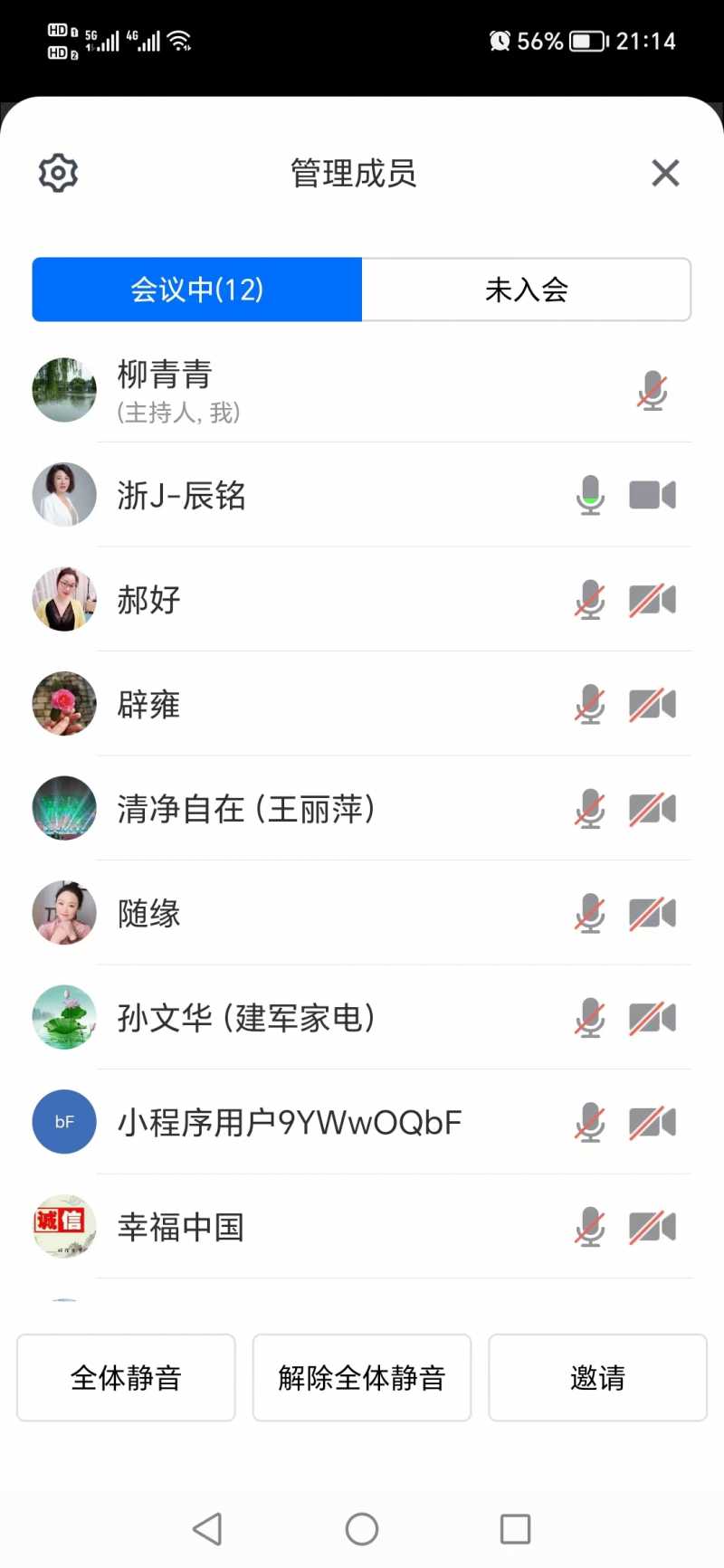Open the meeting settings gear icon

pyautogui.click(x=57, y=172)
